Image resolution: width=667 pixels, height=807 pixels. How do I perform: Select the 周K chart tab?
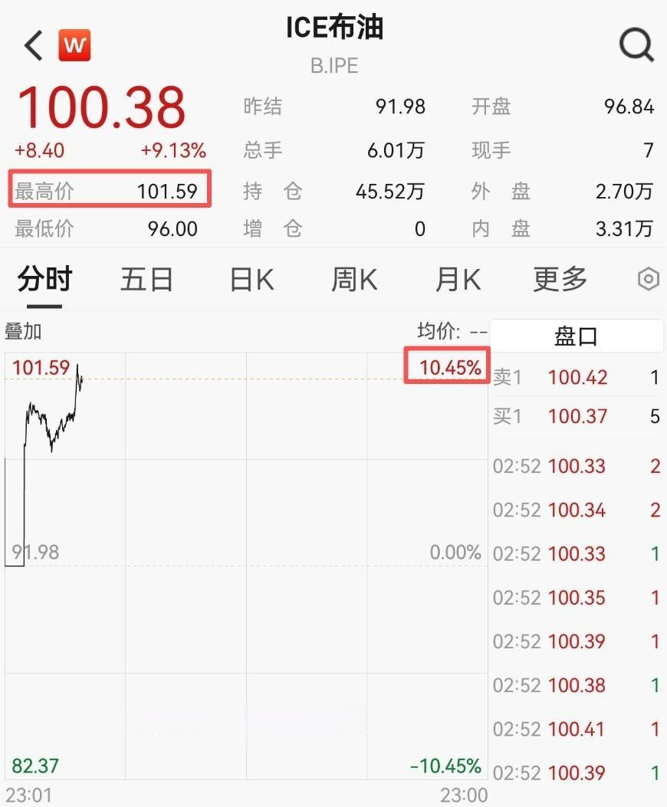click(x=354, y=279)
